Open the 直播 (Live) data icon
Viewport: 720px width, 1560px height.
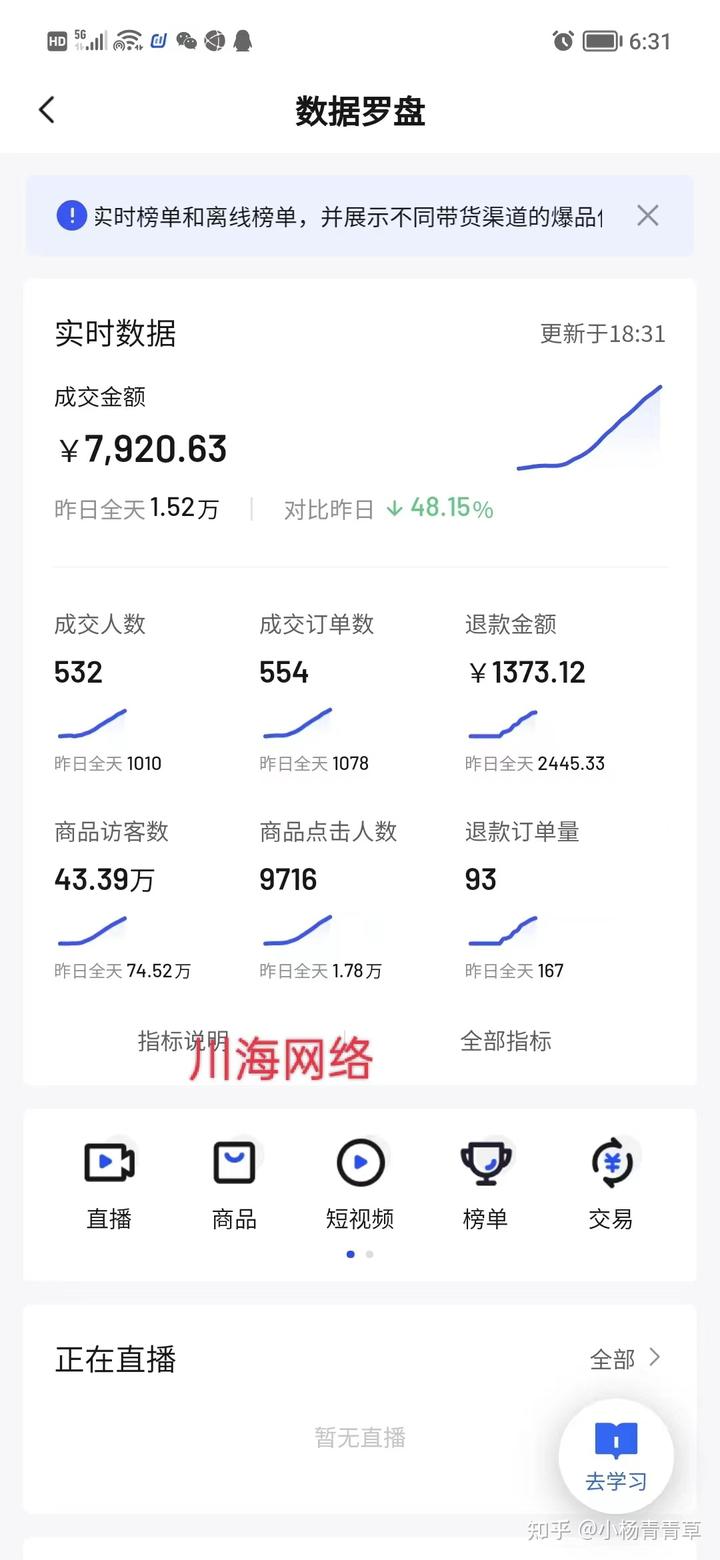(x=108, y=1162)
